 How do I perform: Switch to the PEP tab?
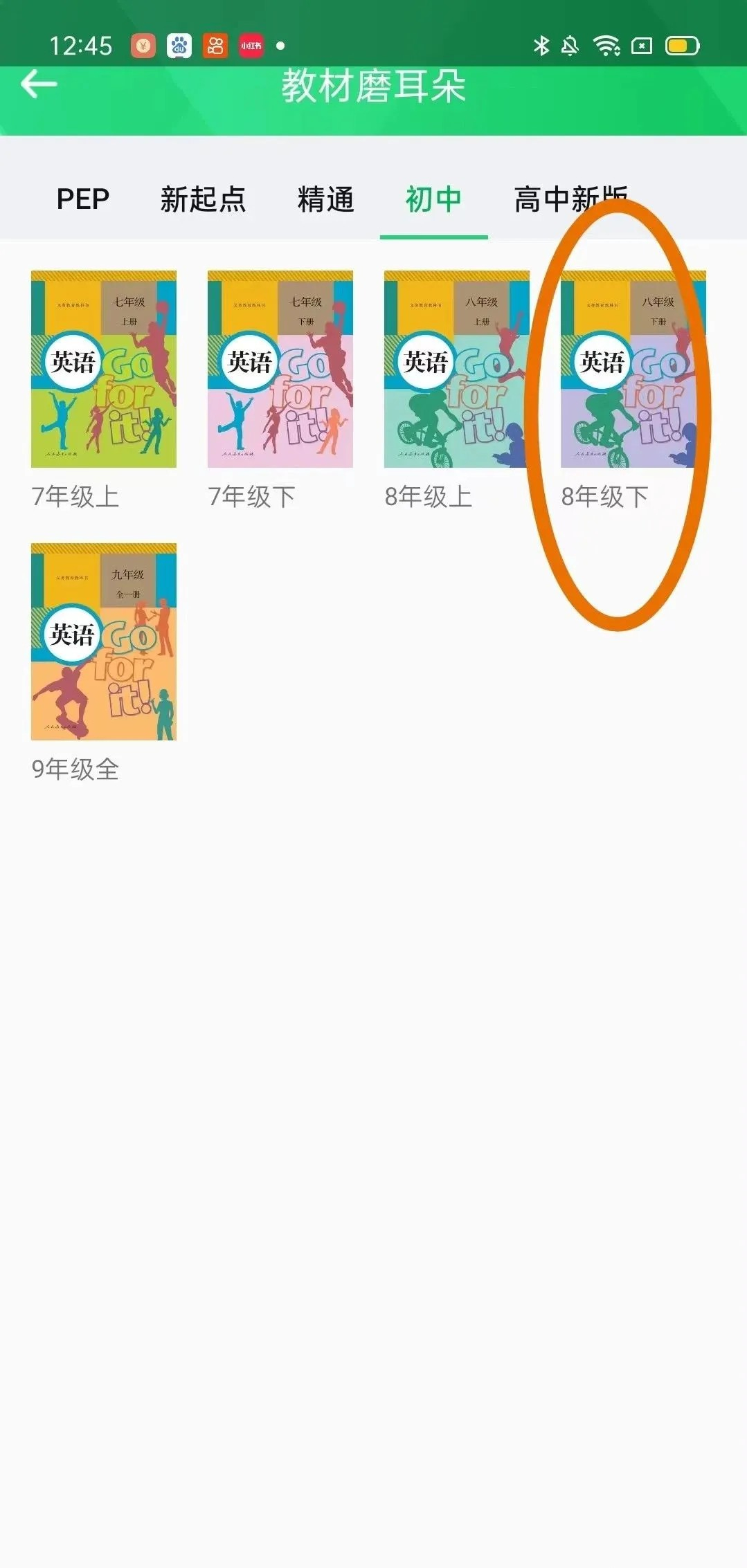tap(83, 199)
